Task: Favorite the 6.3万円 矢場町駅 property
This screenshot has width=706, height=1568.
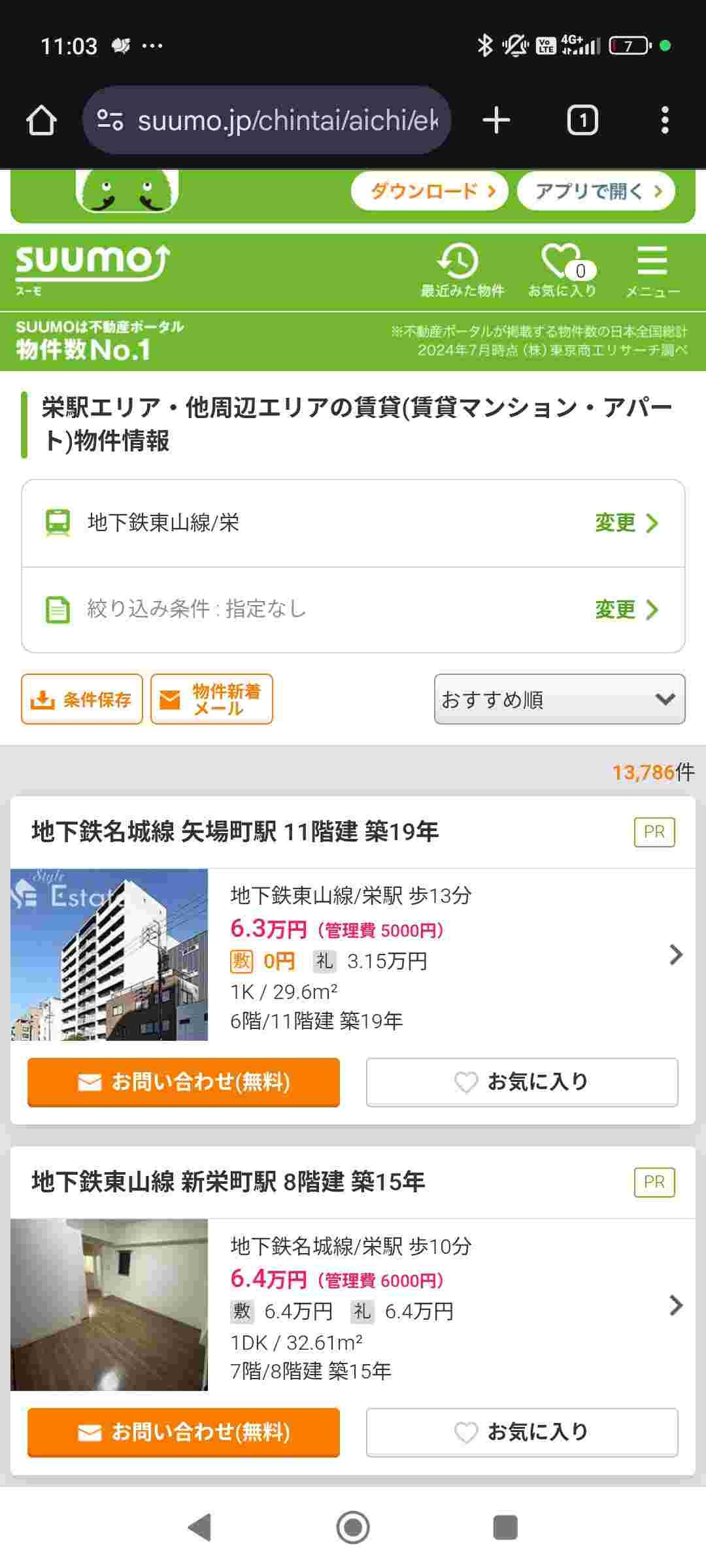Action: point(522,1082)
